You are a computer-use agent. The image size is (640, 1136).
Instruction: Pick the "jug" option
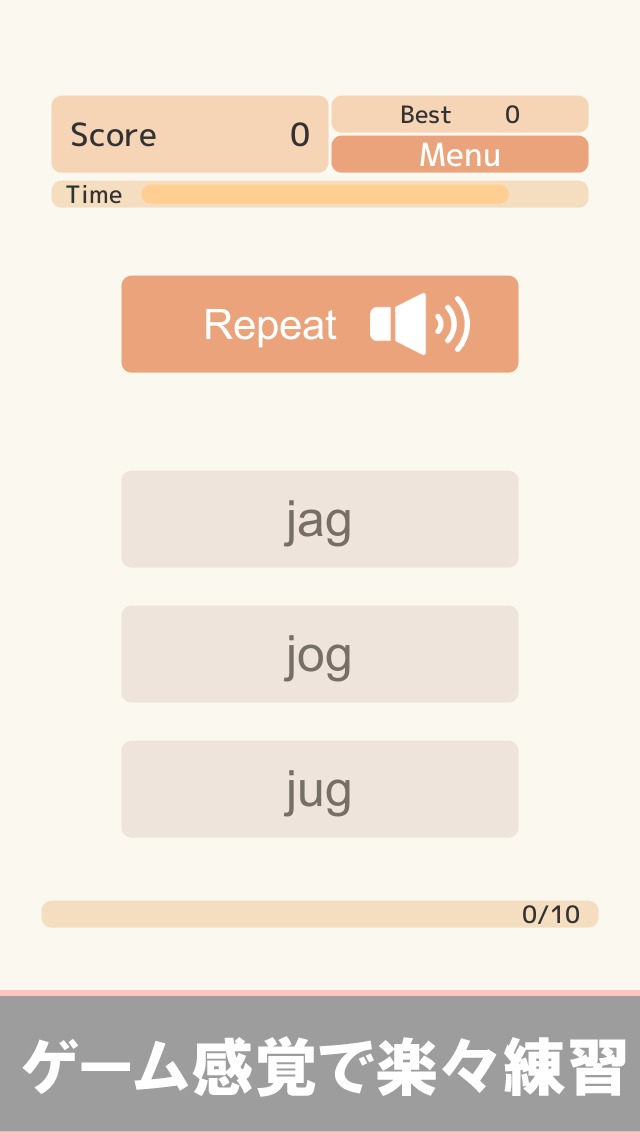tap(320, 789)
